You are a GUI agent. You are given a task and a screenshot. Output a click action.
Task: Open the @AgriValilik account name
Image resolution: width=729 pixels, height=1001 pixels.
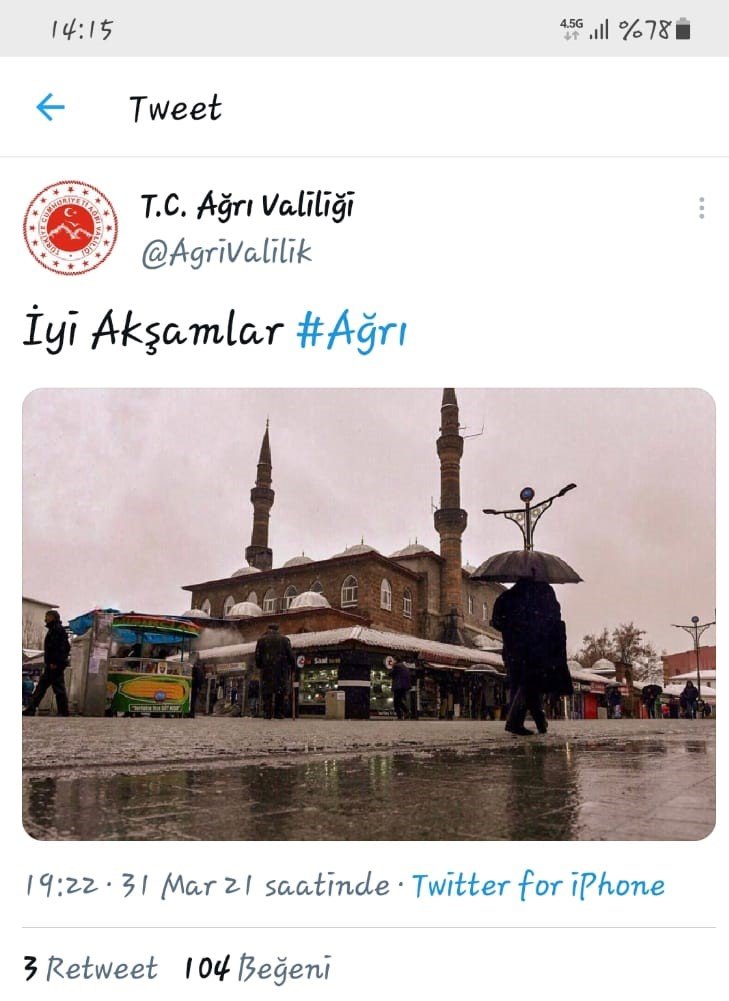click(226, 253)
